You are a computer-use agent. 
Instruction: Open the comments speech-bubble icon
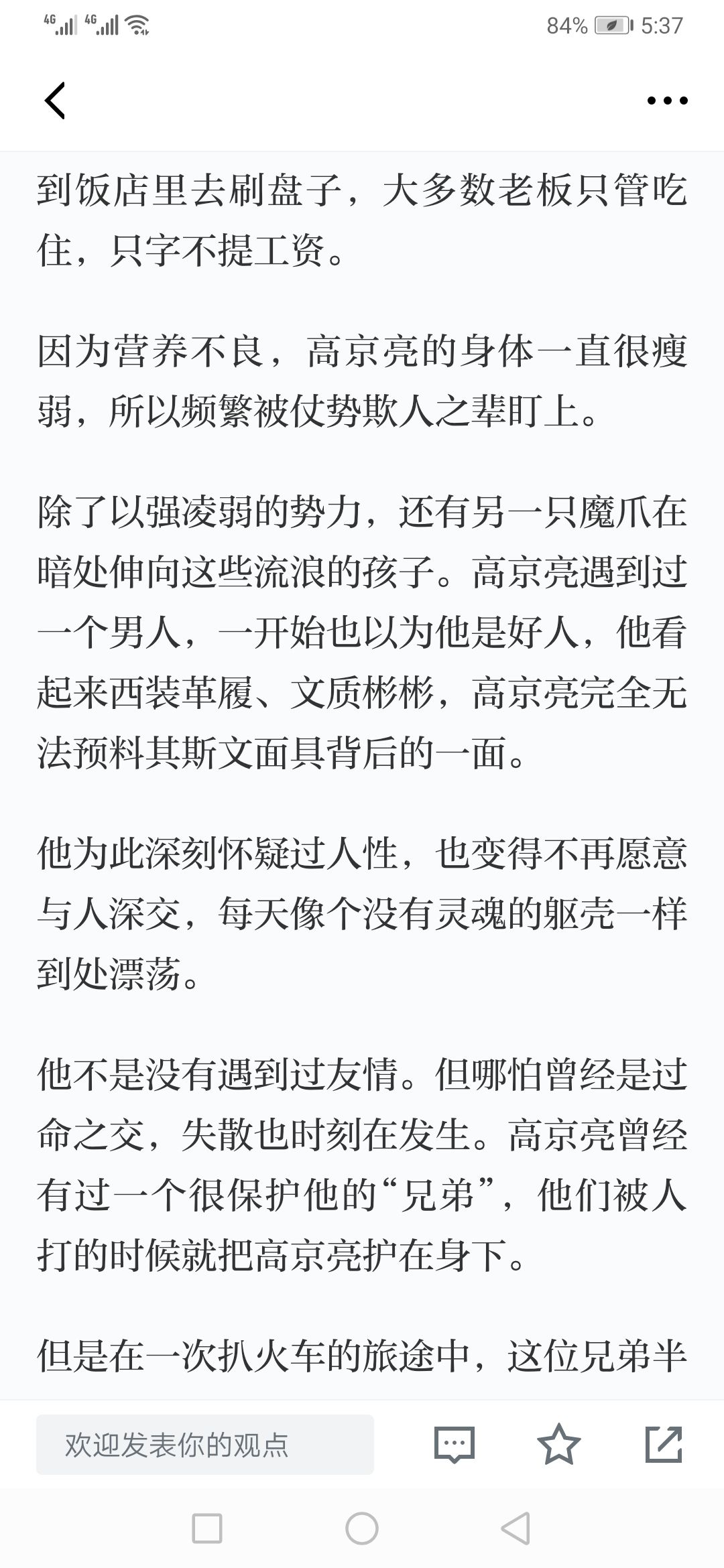tap(455, 1445)
